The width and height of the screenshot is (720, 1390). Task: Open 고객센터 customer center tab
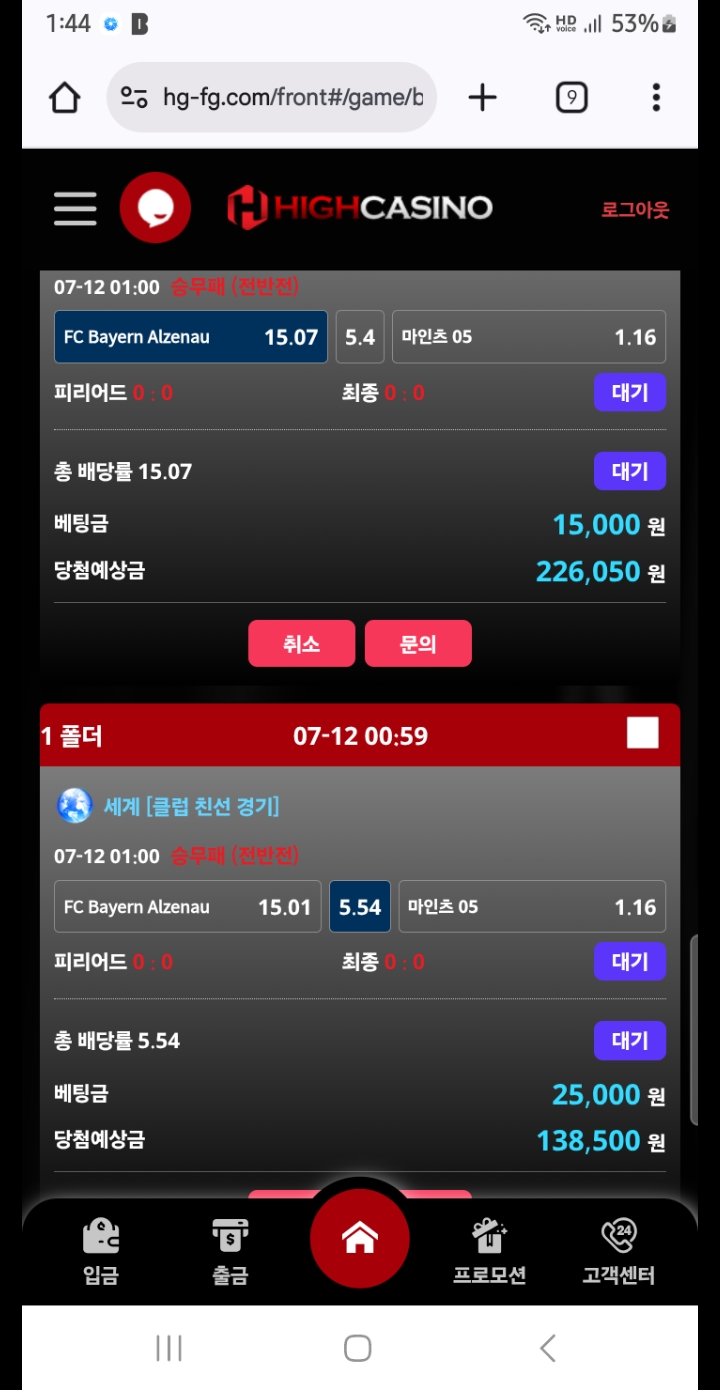coord(618,1250)
